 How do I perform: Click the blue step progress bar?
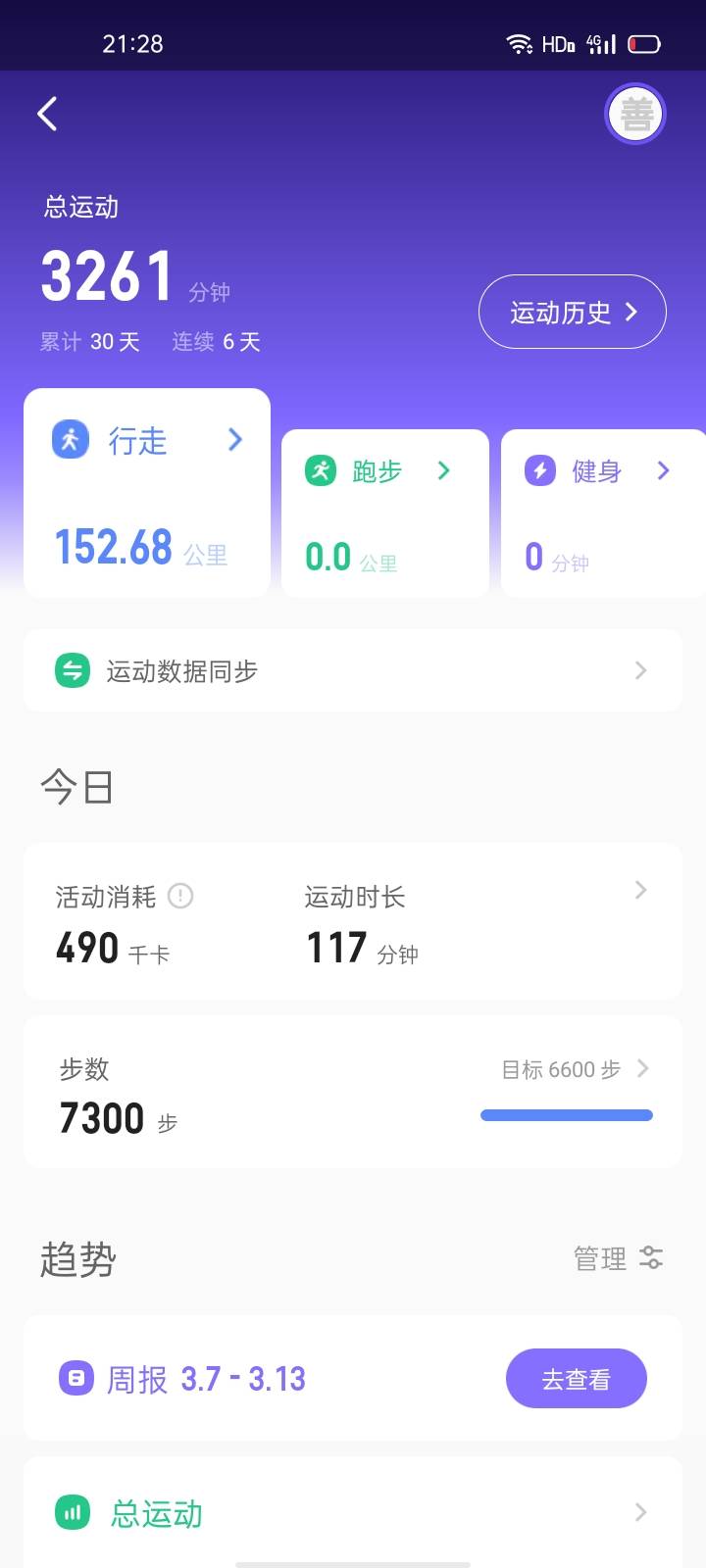(566, 1115)
